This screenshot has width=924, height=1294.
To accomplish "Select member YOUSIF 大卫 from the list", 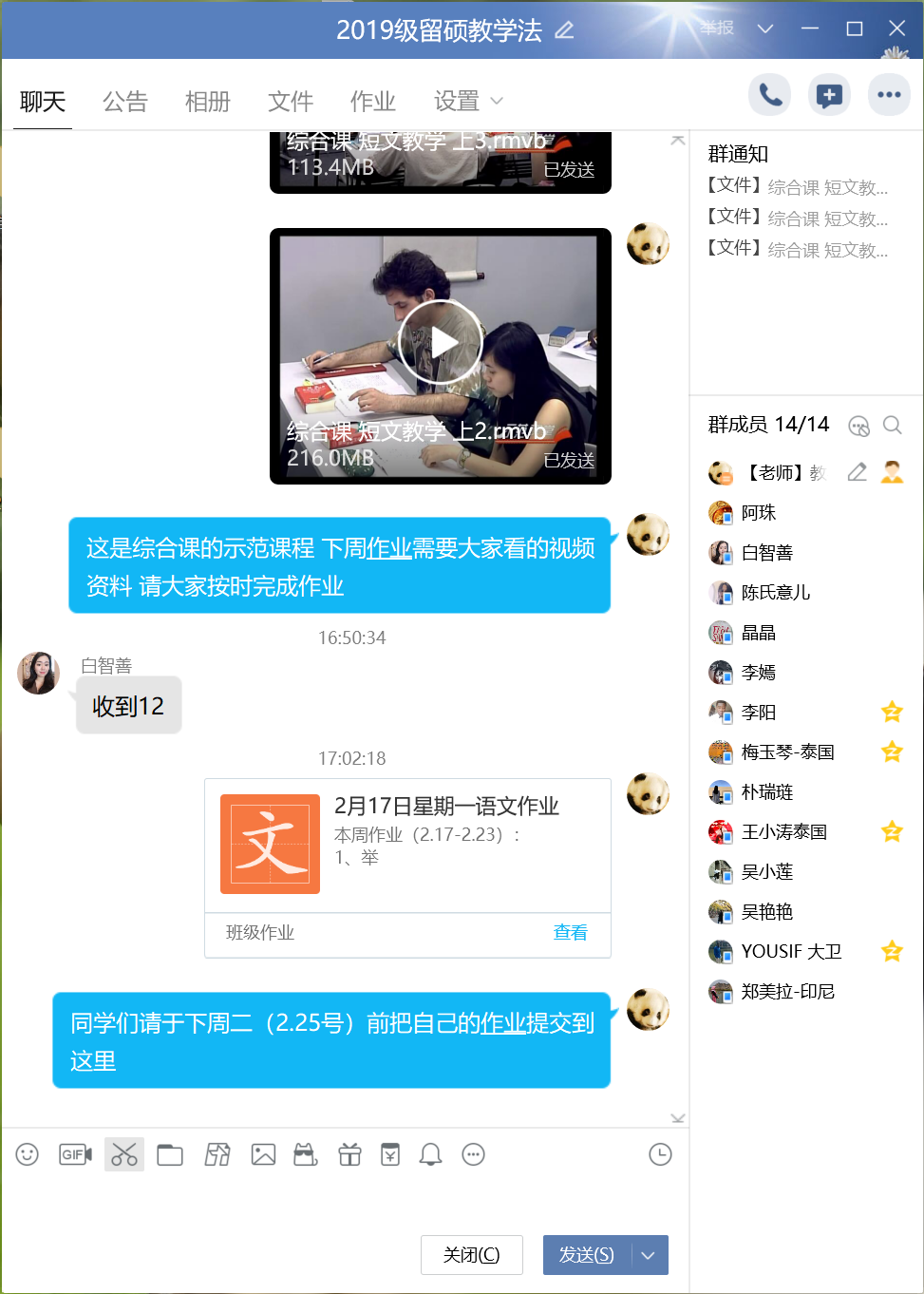I will (x=791, y=951).
